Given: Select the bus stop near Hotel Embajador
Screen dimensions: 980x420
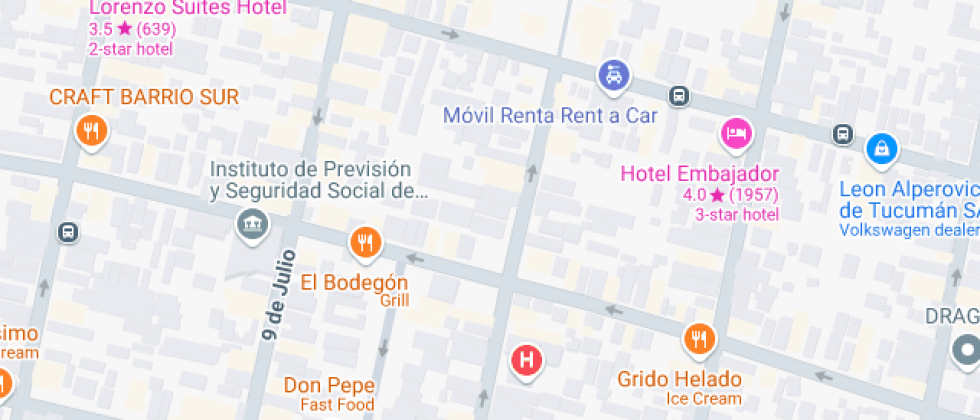Looking at the screenshot, I should tap(679, 96).
